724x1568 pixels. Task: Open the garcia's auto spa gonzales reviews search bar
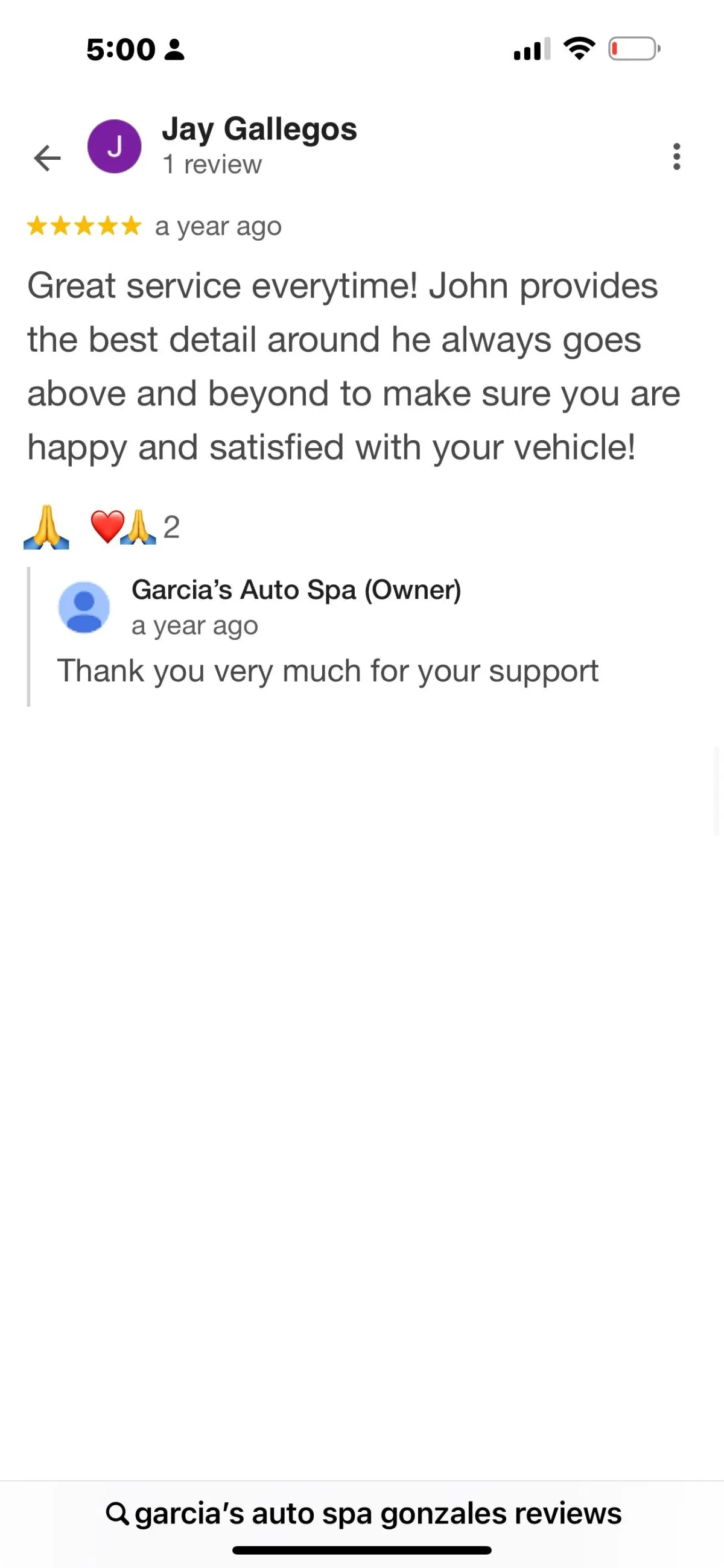point(363,1513)
